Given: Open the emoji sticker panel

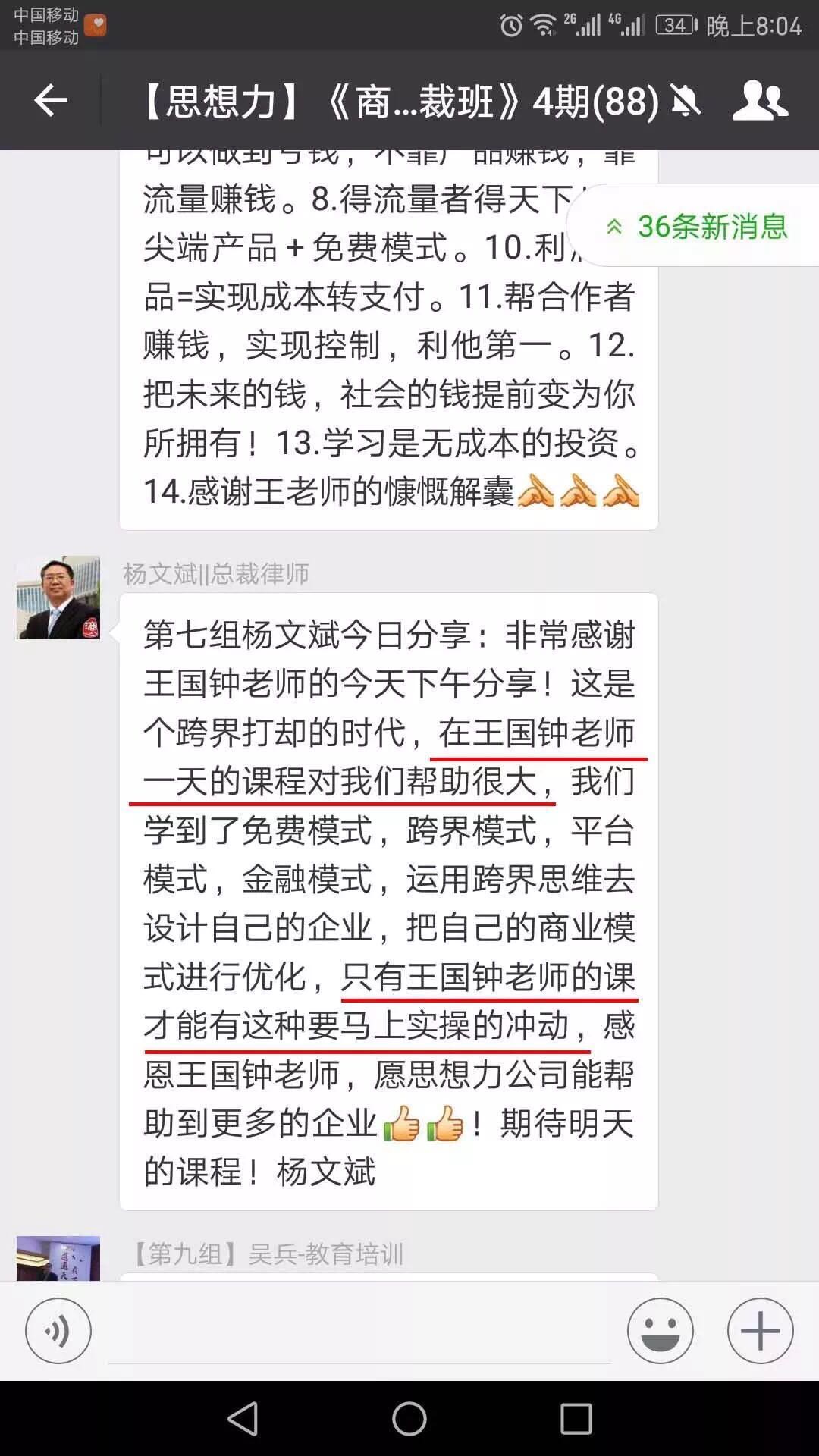Looking at the screenshot, I should [660, 1331].
